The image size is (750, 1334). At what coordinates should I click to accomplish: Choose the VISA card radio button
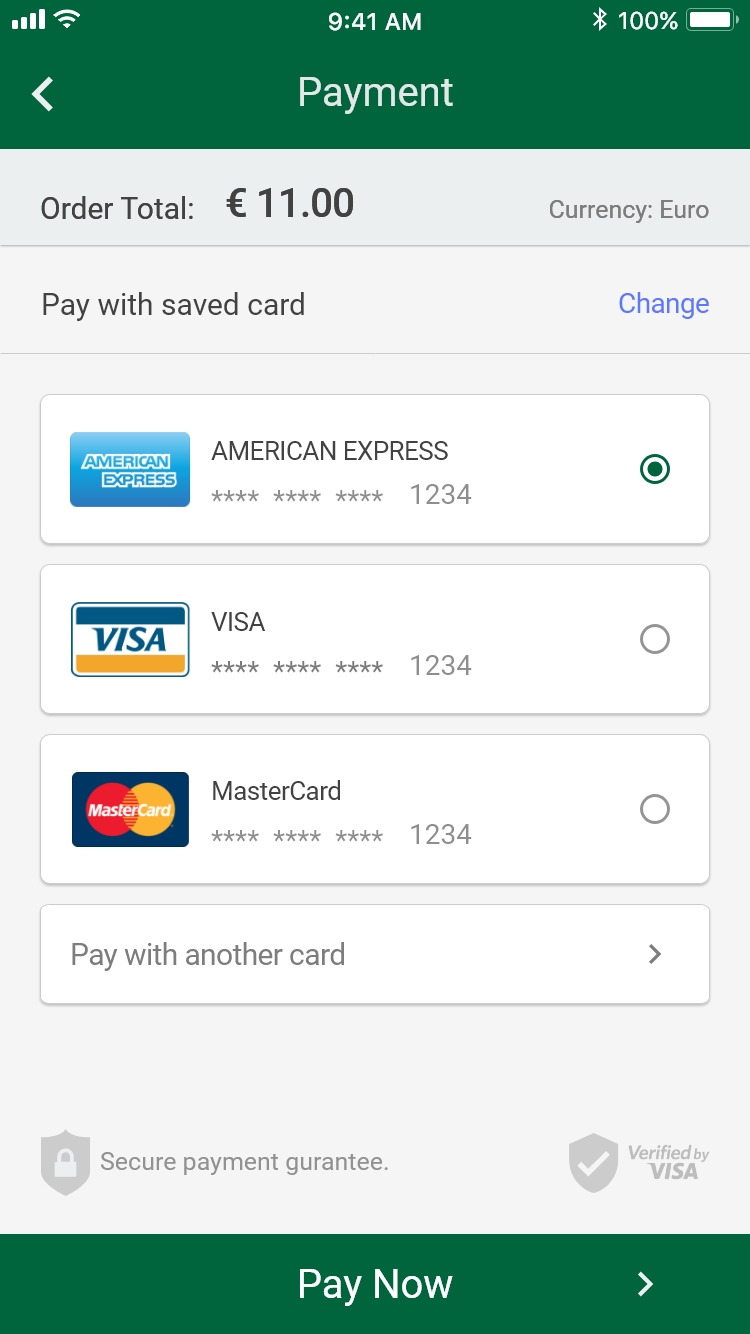[655, 639]
